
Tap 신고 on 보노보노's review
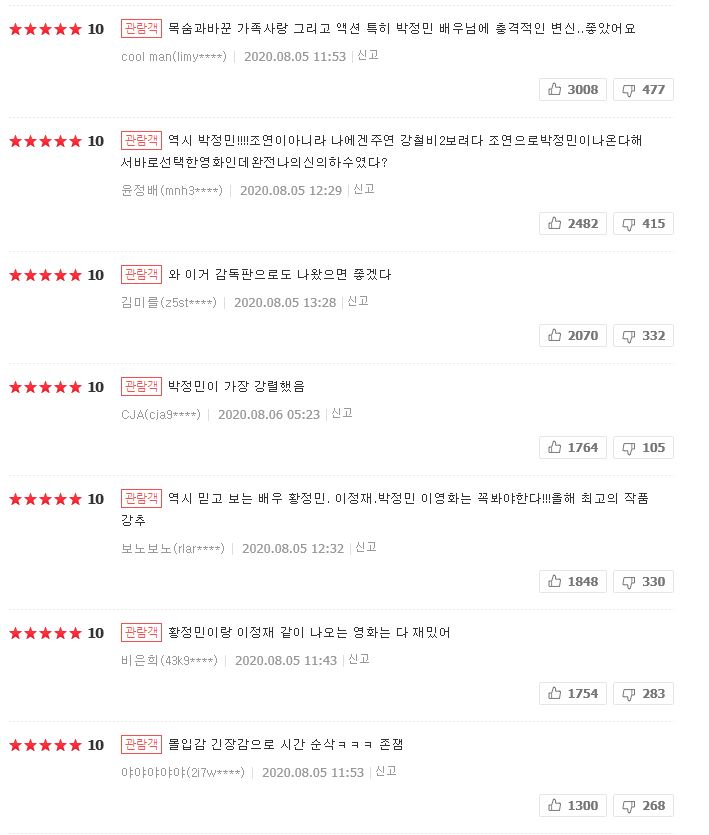point(365,547)
